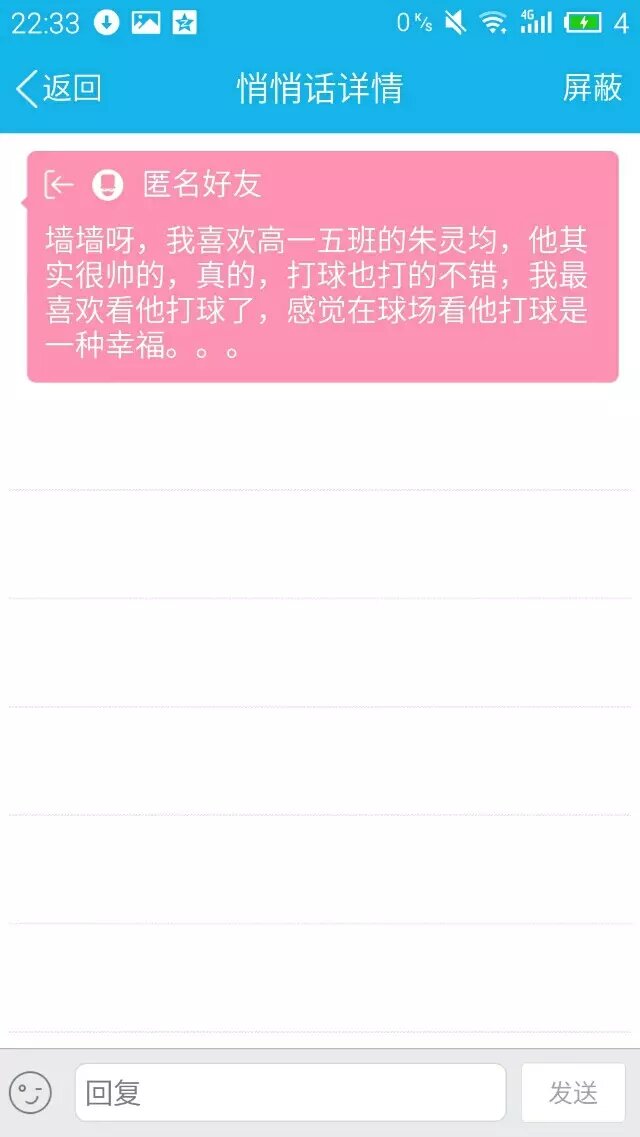Viewport: 640px width, 1137px height.
Task: Focus the 回复 reply text field
Action: [x=290, y=1093]
